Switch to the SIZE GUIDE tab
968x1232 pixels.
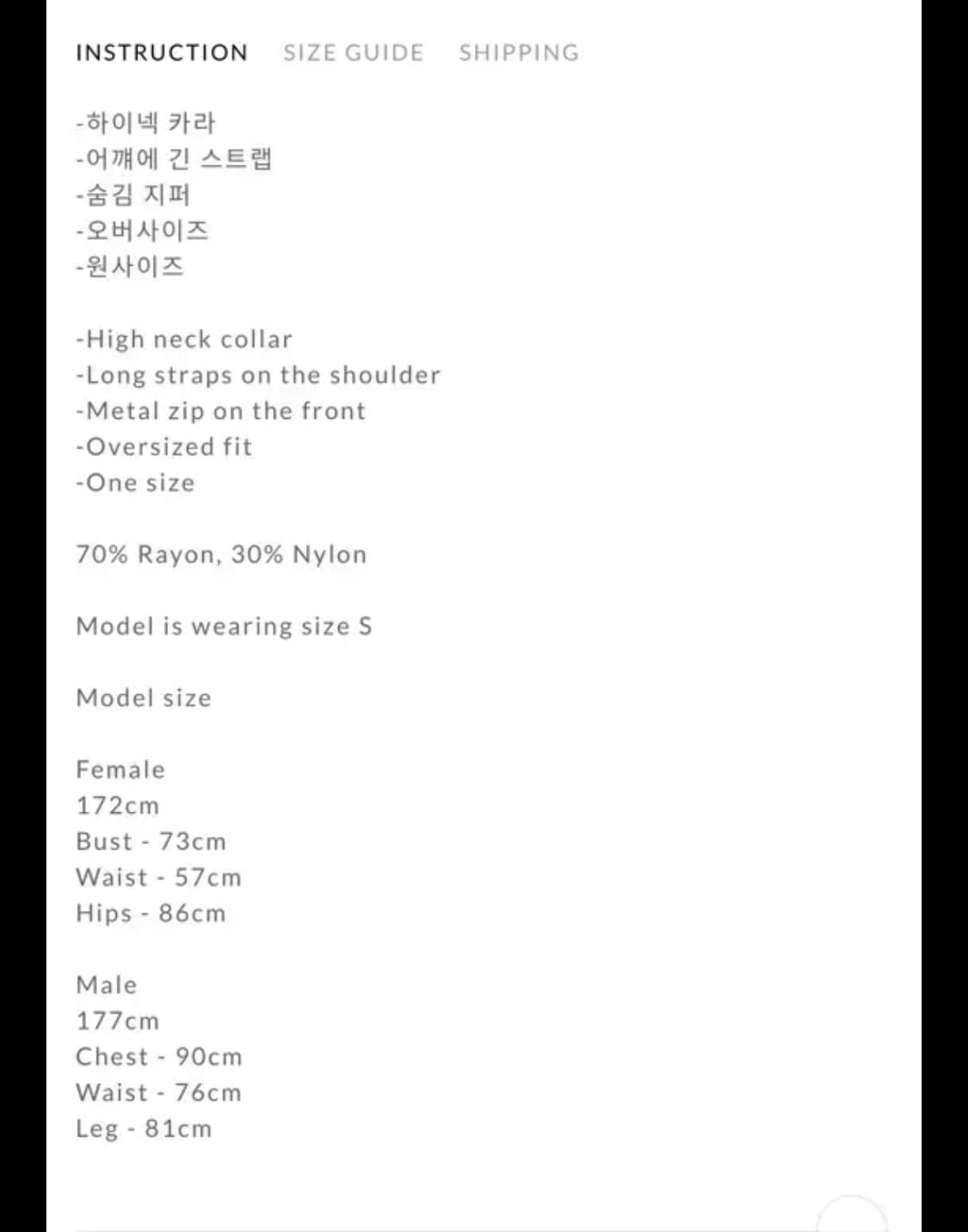click(x=351, y=52)
